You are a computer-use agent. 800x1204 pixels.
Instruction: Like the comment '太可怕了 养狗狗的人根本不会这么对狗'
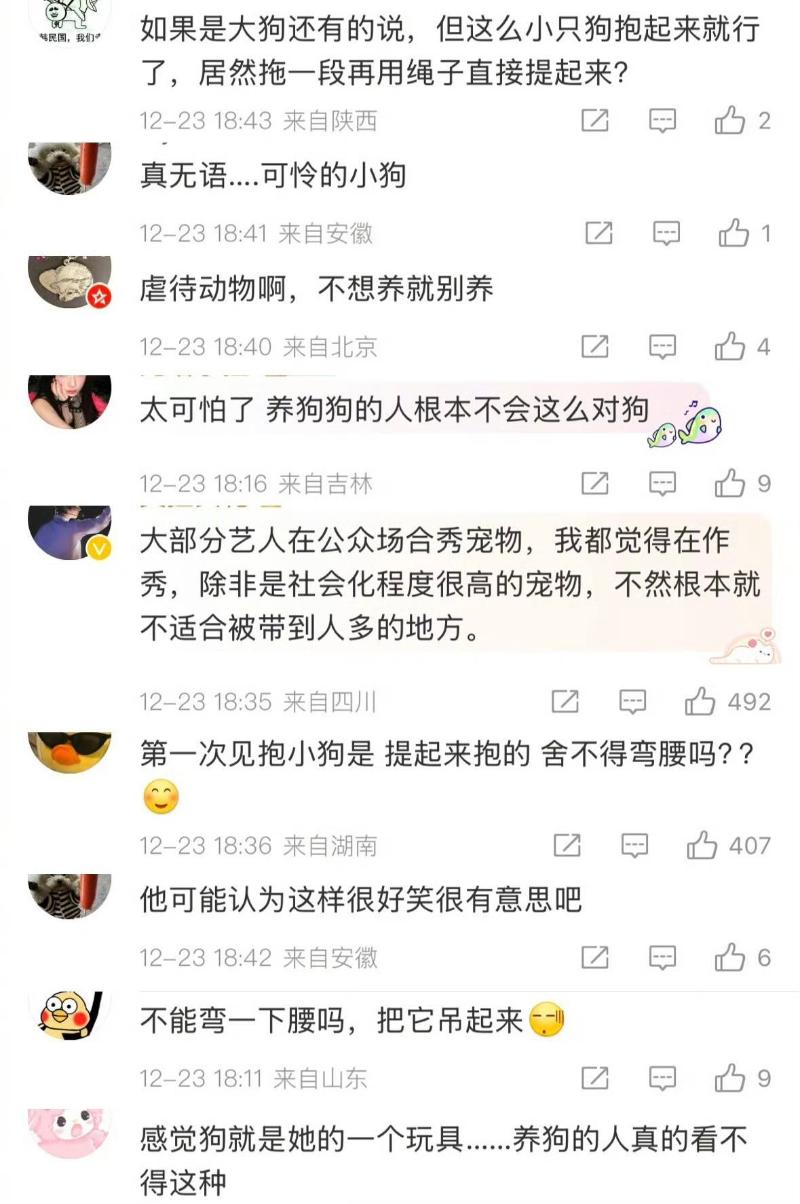pyautogui.click(x=731, y=484)
